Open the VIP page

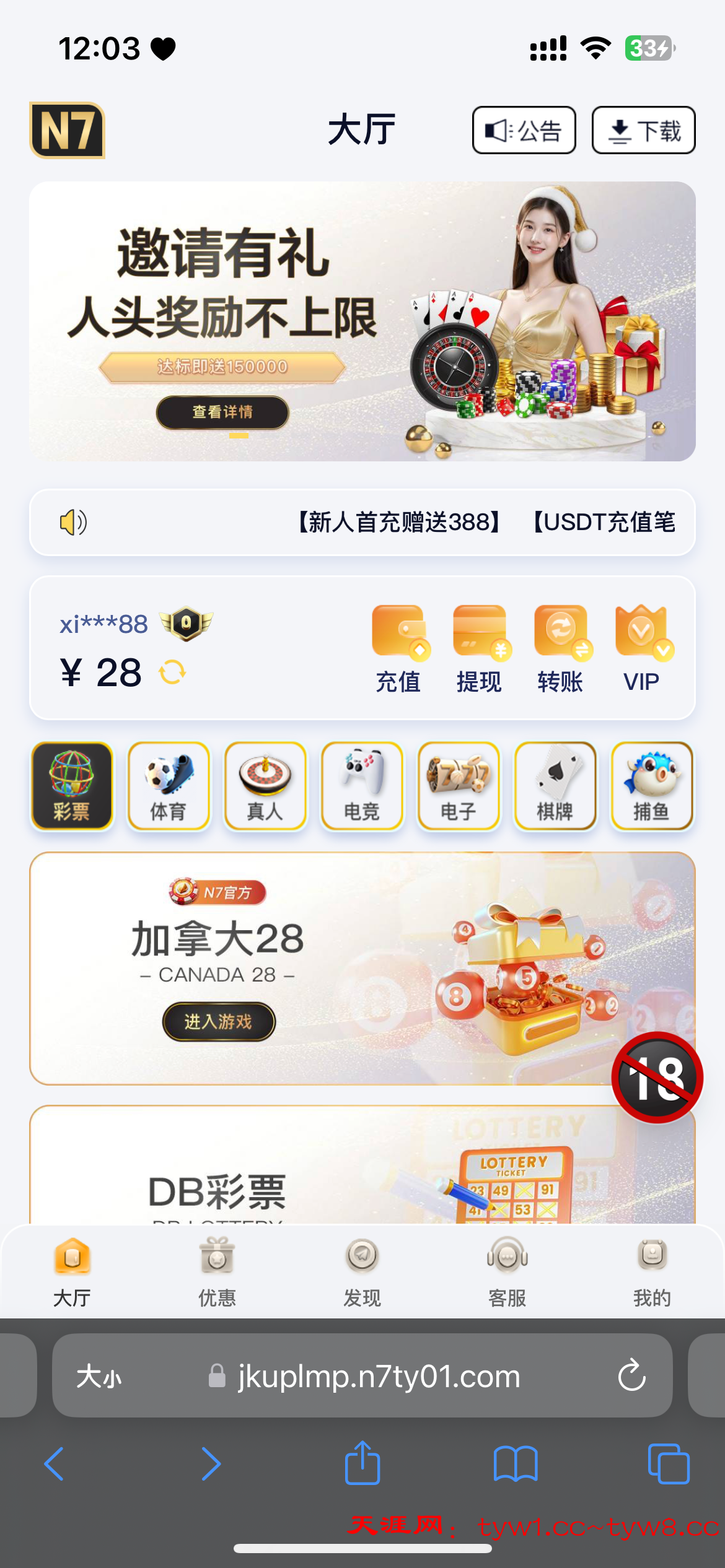click(641, 648)
